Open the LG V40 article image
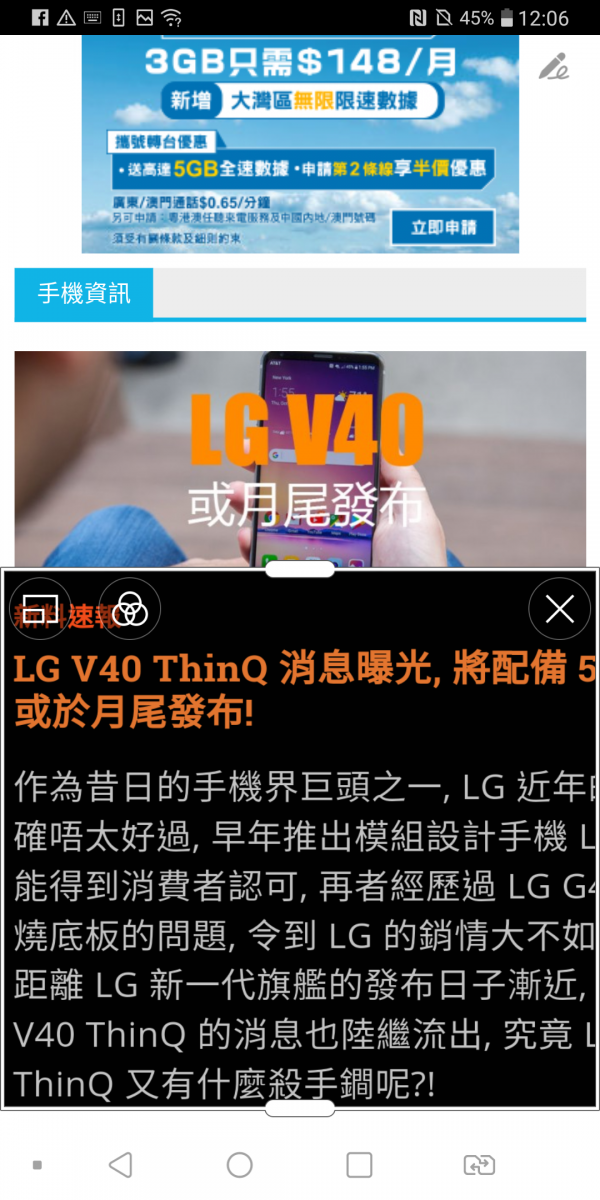The image size is (600, 1200). (300, 459)
